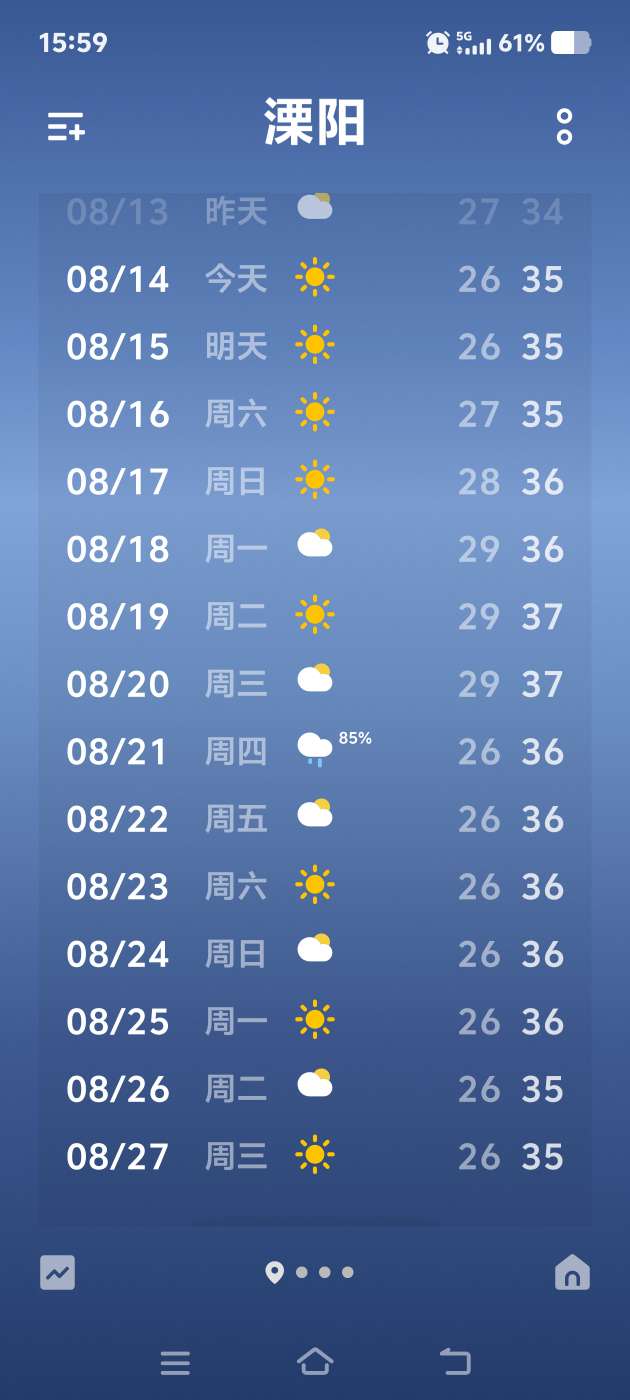Select the 08/15 tomorrow forecast row
This screenshot has height=1400, width=630.
coord(315,346)
